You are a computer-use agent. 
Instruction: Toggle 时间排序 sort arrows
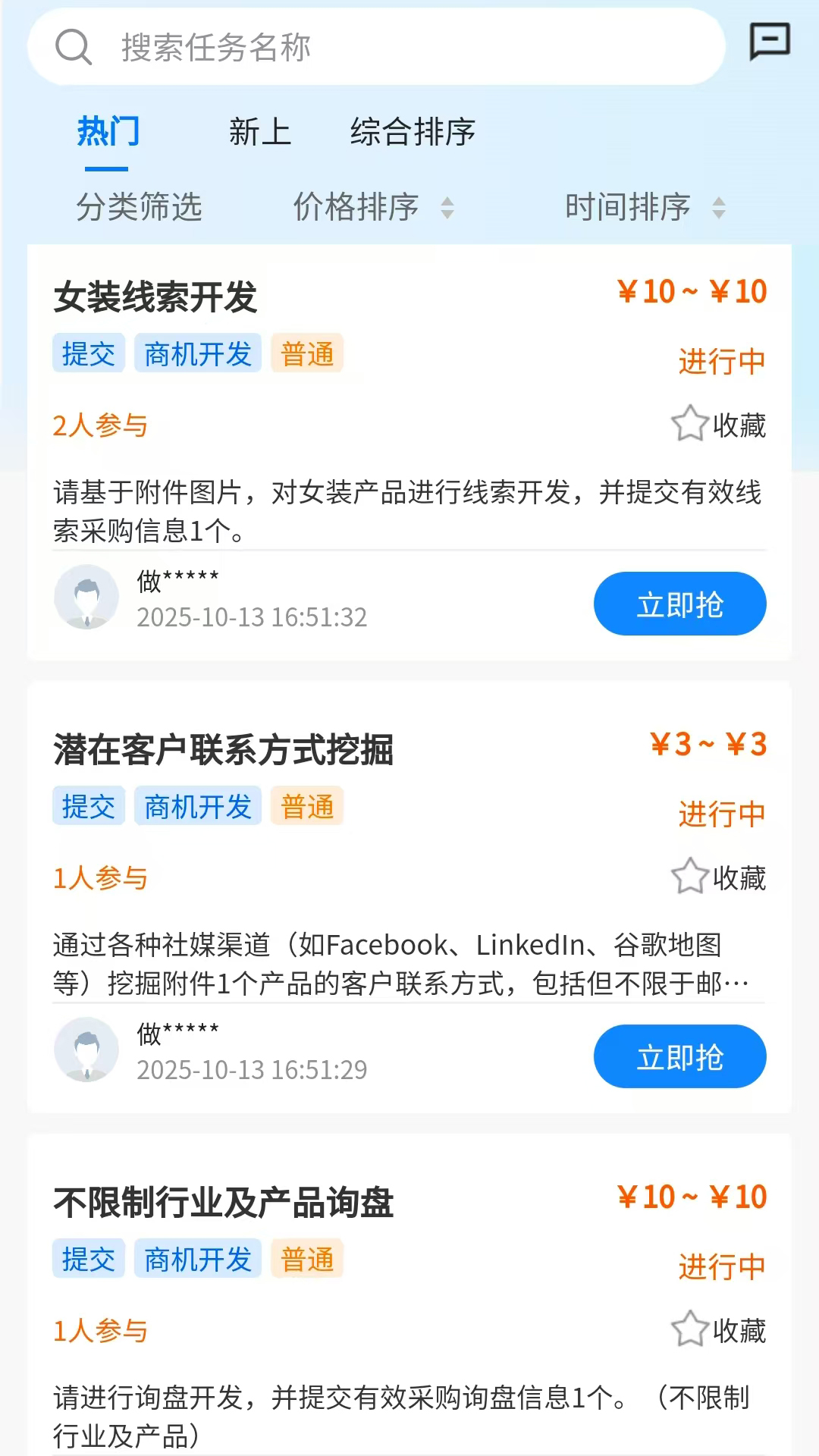pos(718,208)
